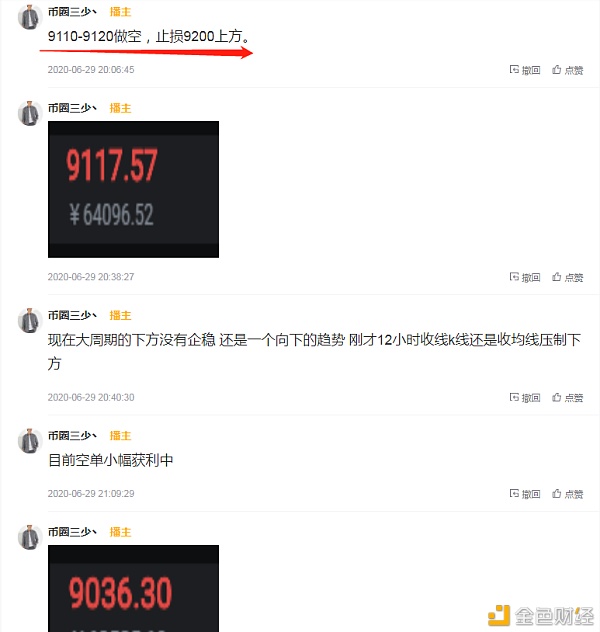
Task: Recall the 9110-9120做空 message
Action: (x=525, y=70)
